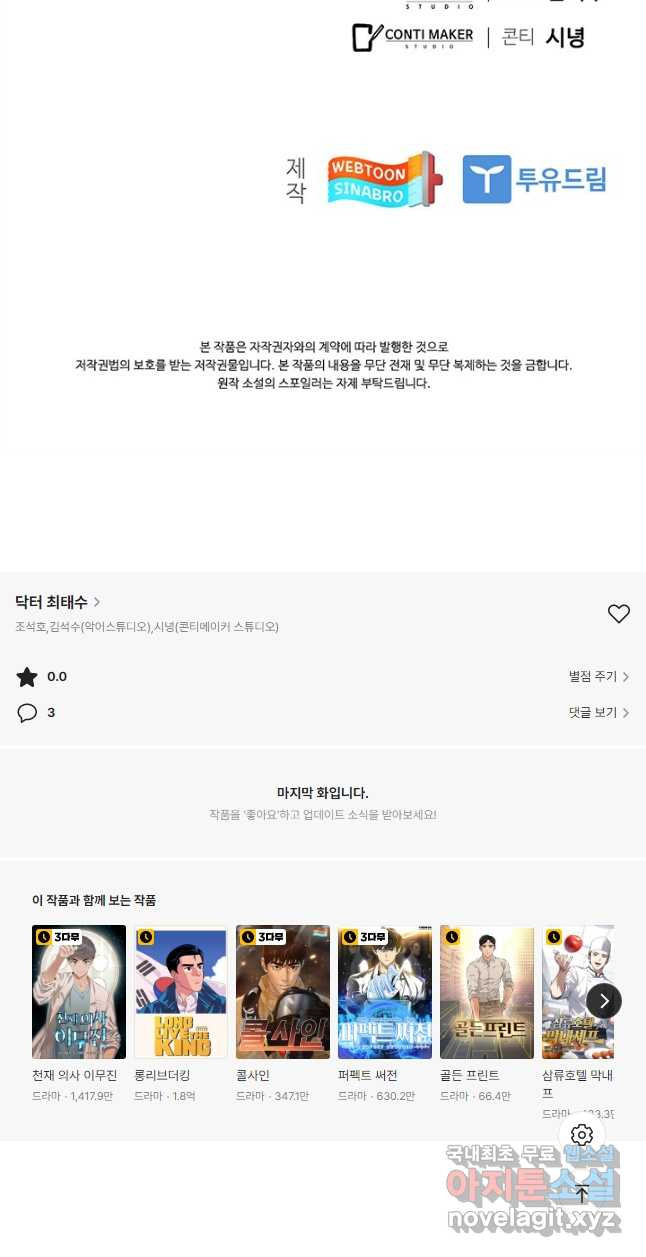Open the 콜사인 webtoon card
This screenshot has width=646, height=1257.
283,992
